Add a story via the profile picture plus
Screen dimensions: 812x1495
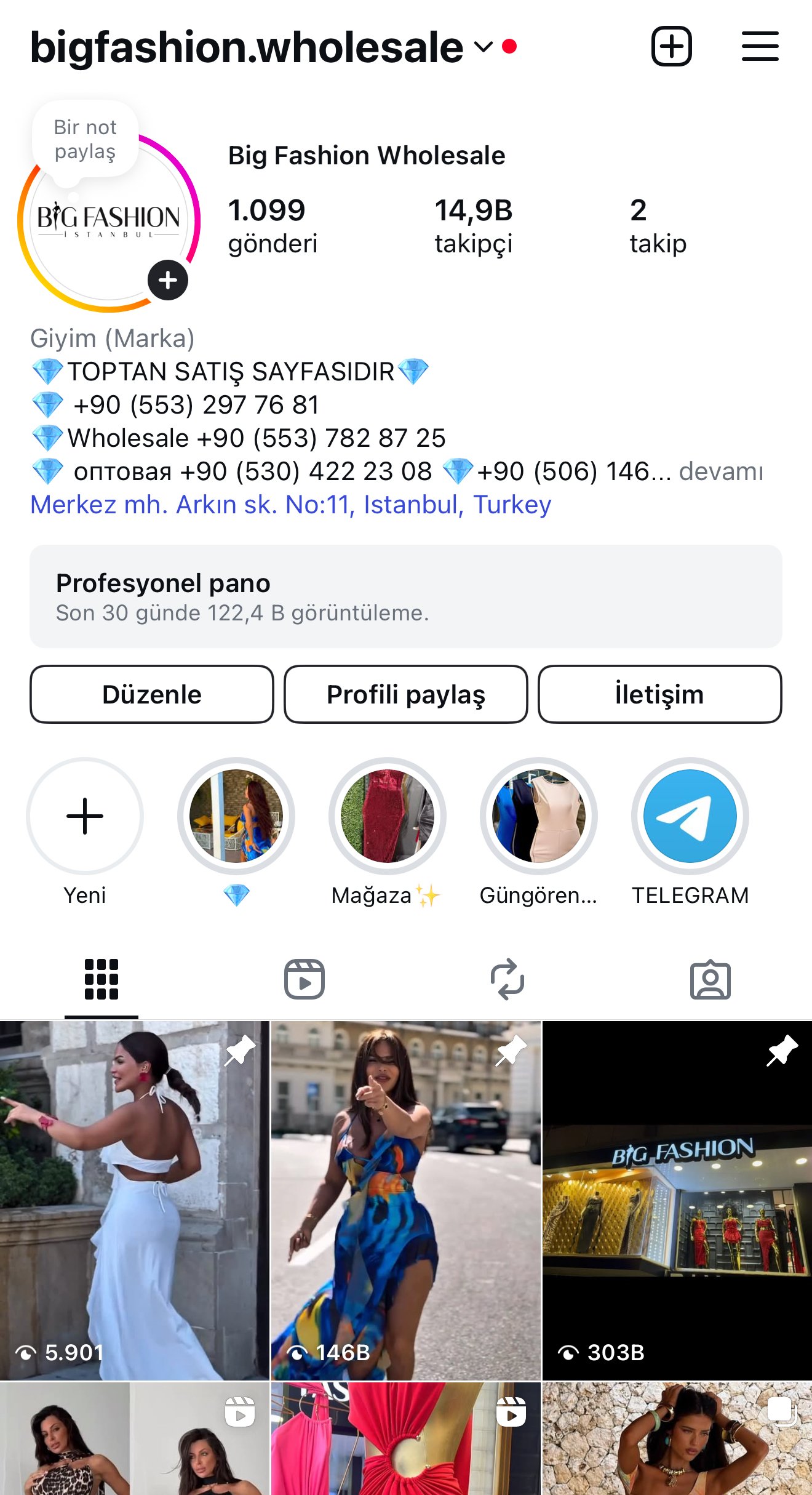tap(167, 280)
